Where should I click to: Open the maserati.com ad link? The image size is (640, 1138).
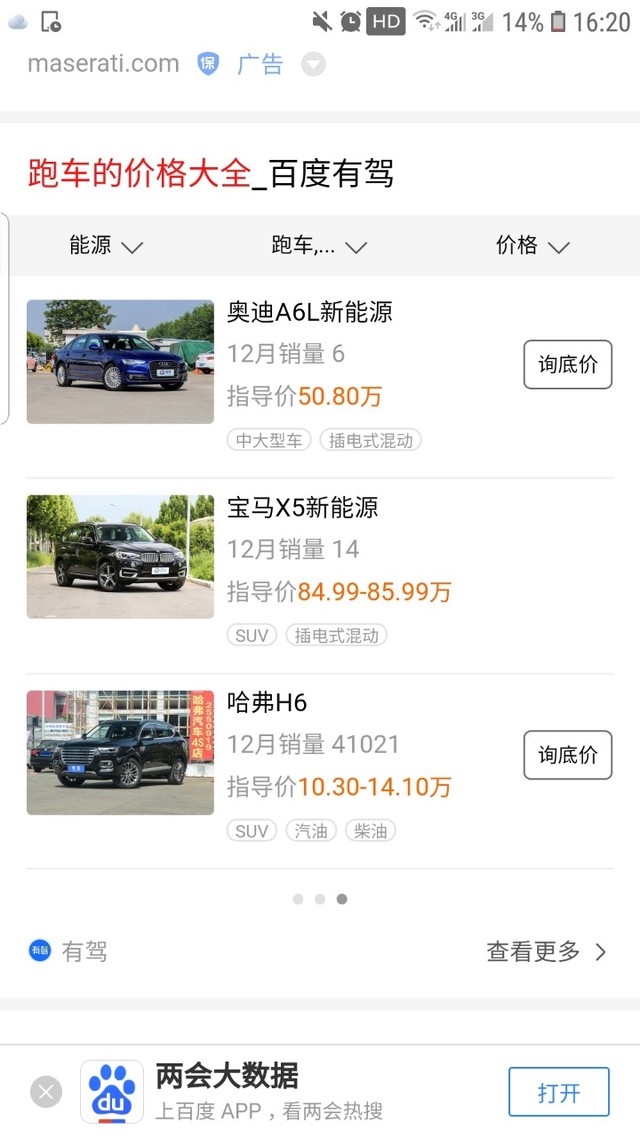(103, 64)
